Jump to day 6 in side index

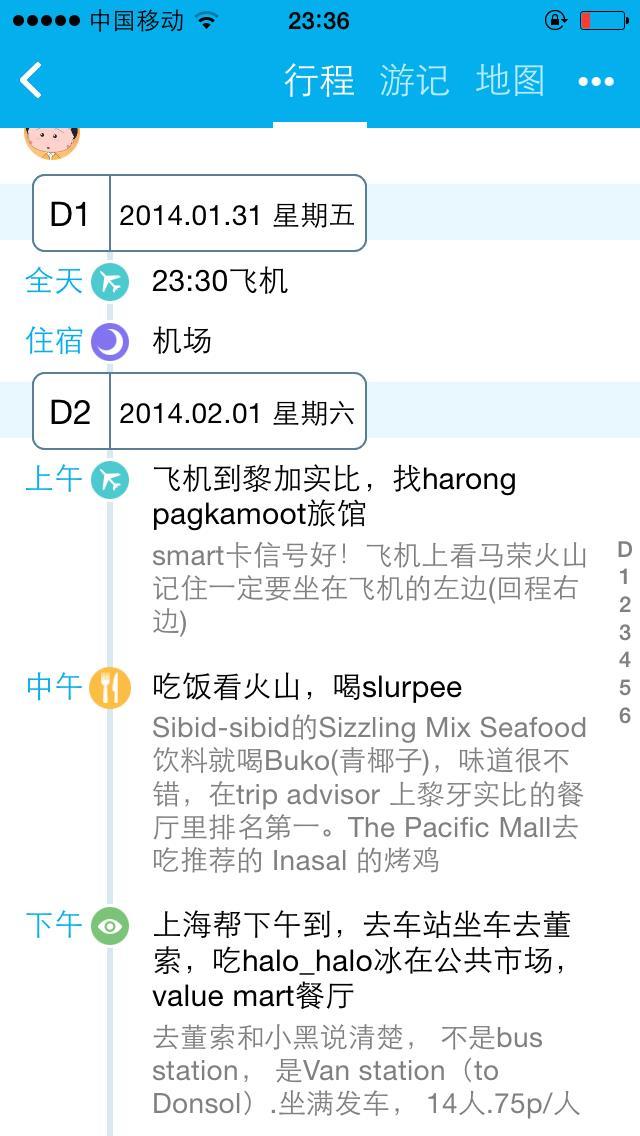pos(625,716)
